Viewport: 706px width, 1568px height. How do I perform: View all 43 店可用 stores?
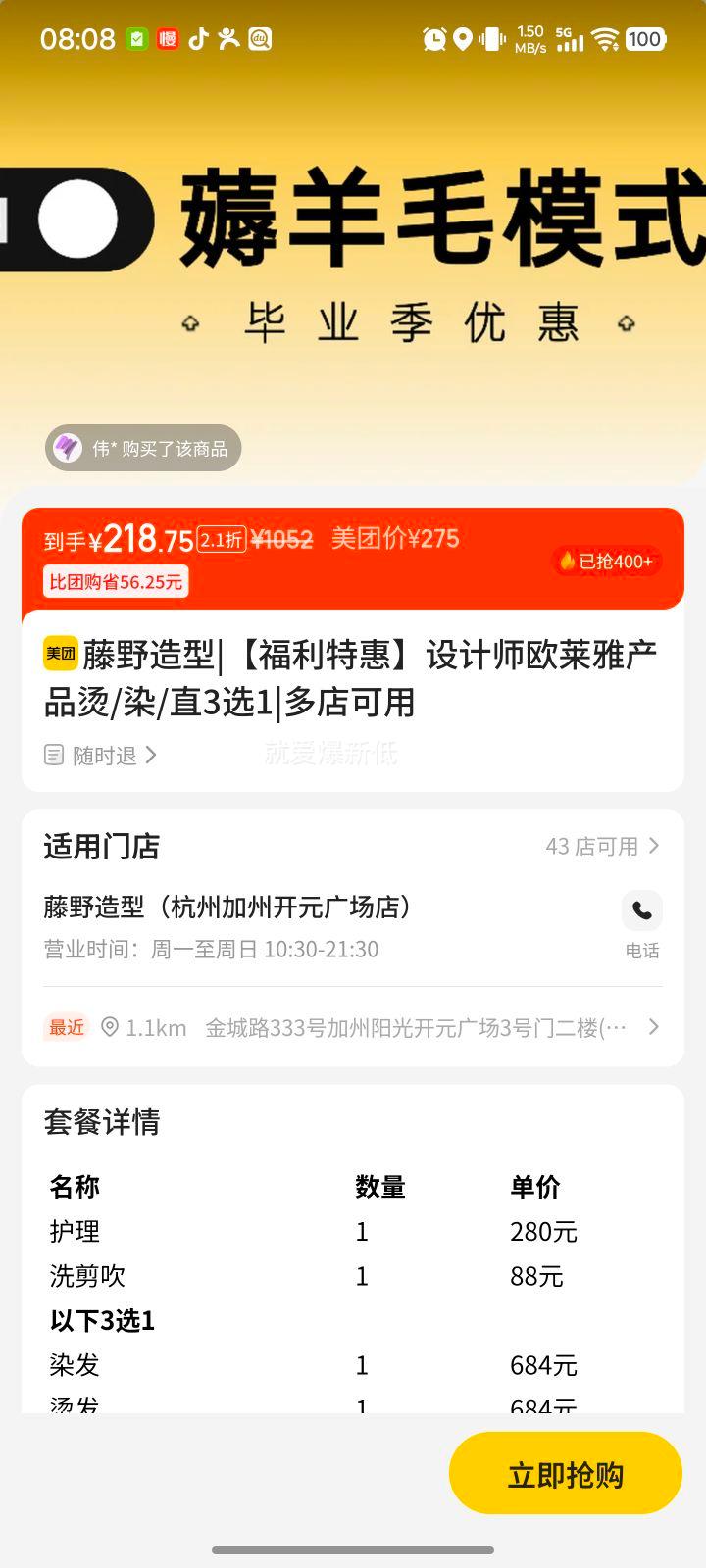coord(601,846)
